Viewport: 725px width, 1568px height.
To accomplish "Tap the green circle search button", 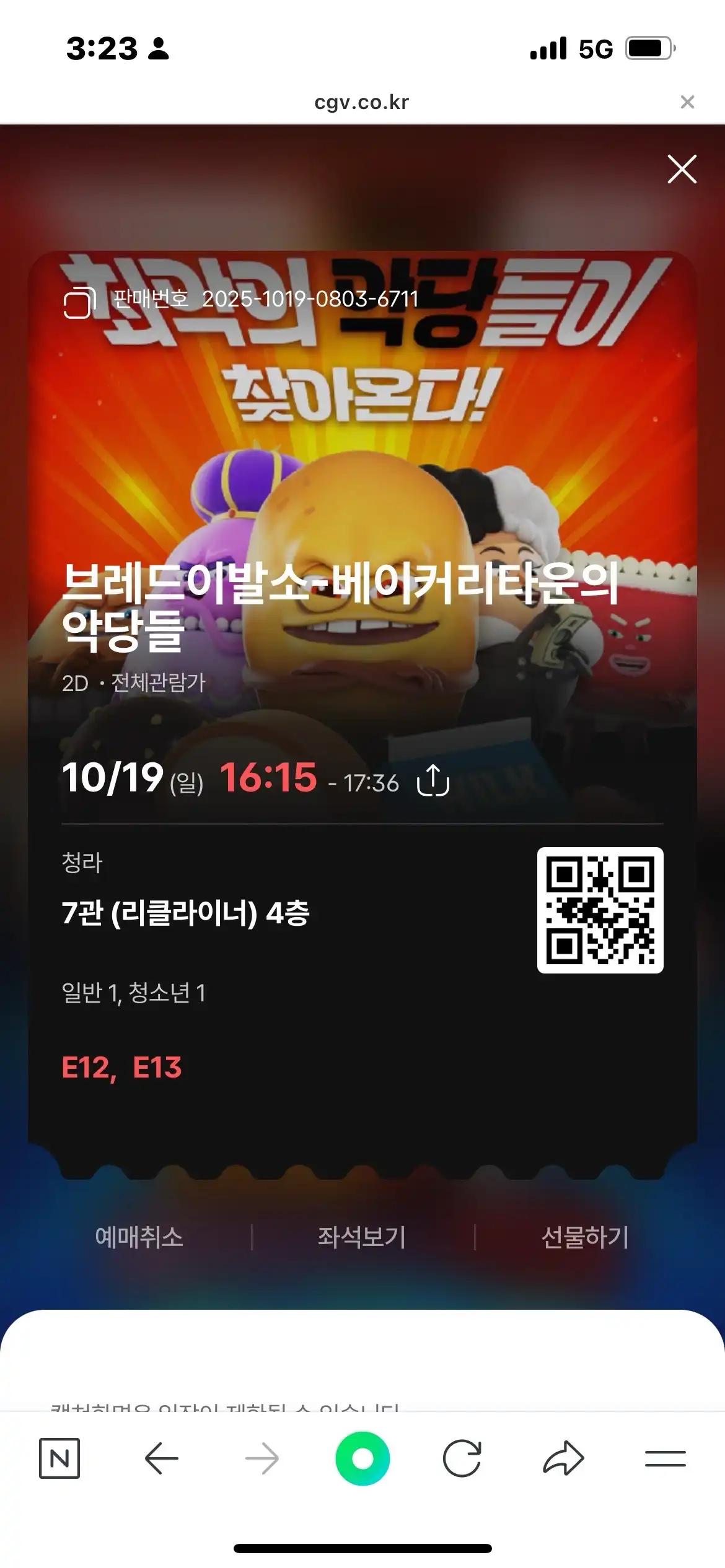I will point(362,1458).
